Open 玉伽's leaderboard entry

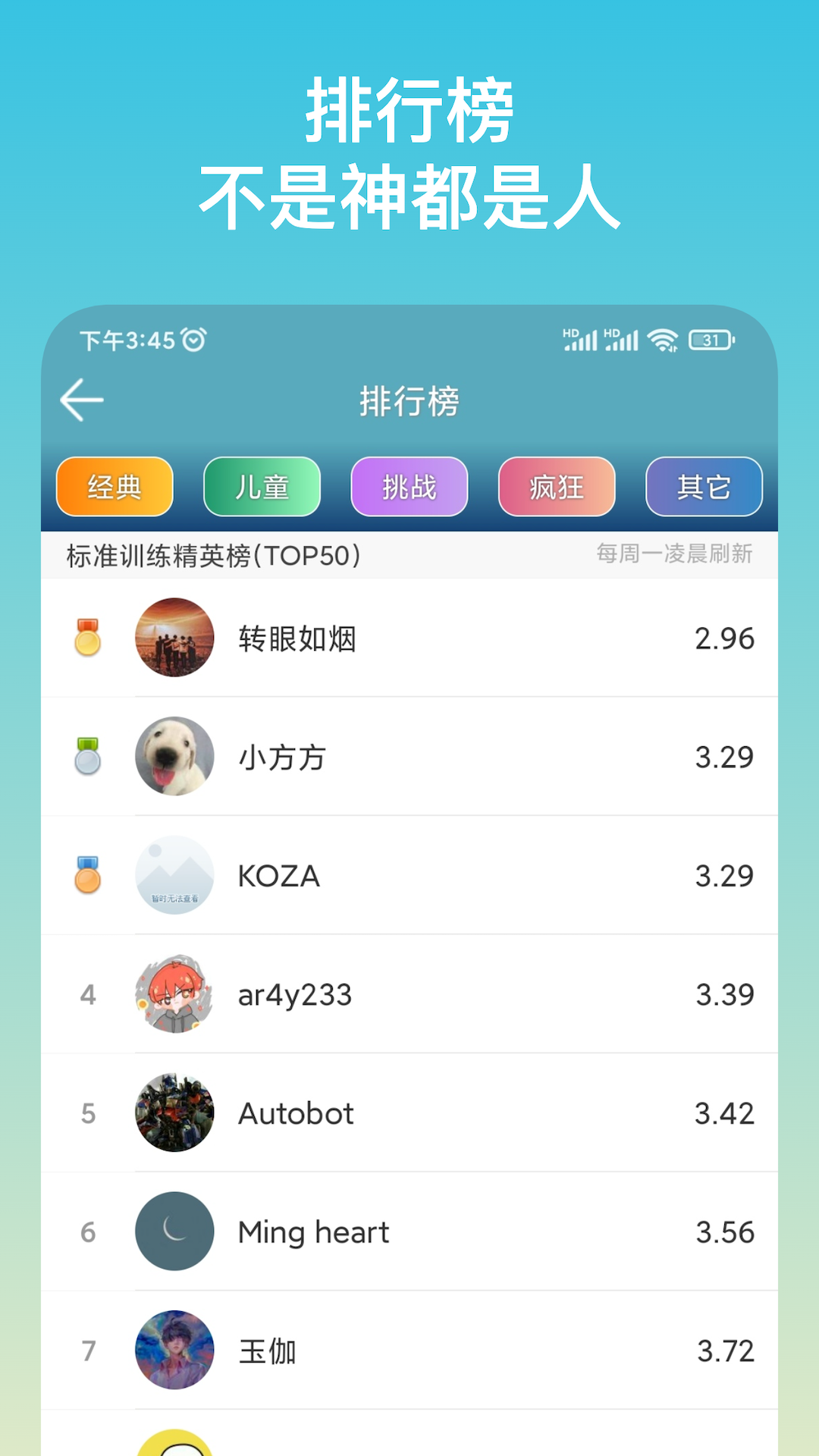[x=409, y=1351]
